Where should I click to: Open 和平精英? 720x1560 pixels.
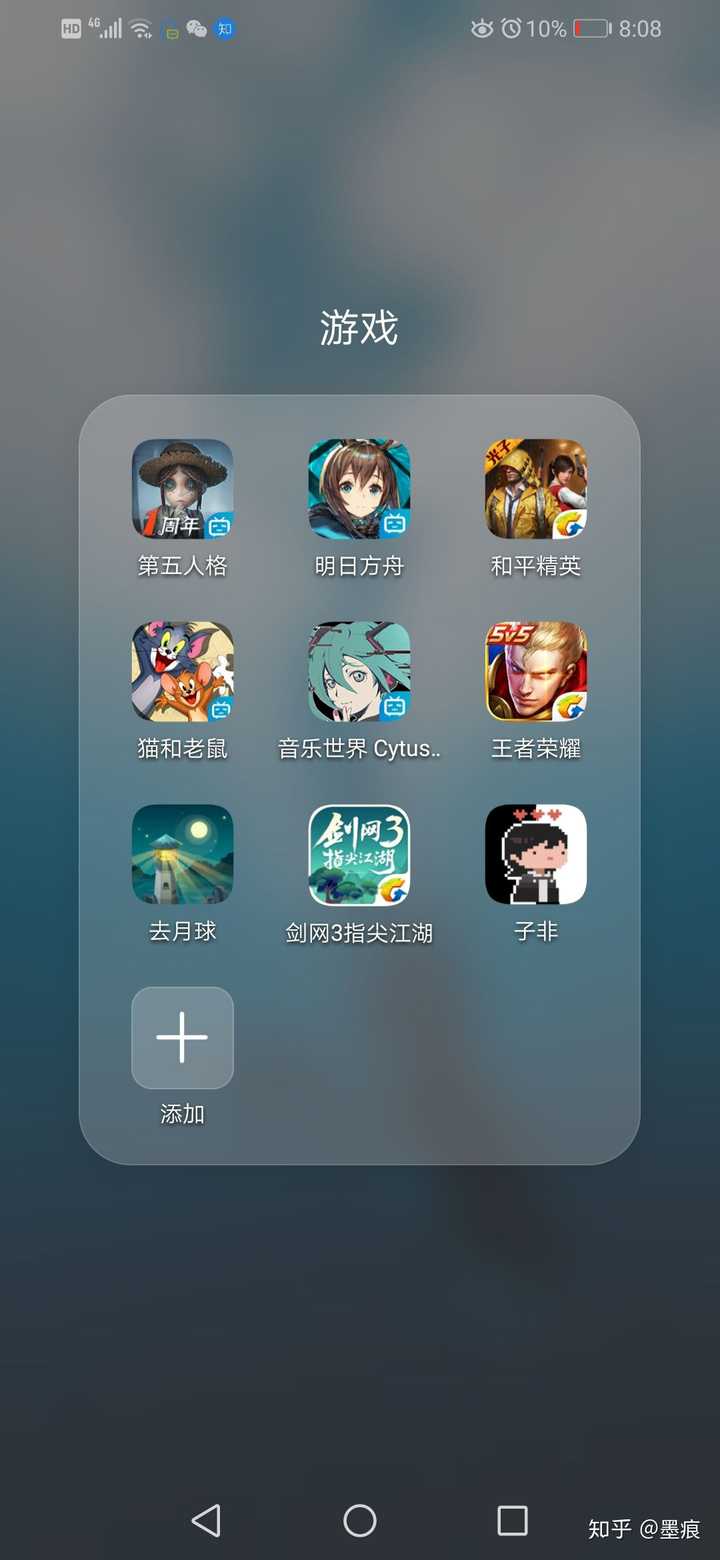[x=535, y=489]
